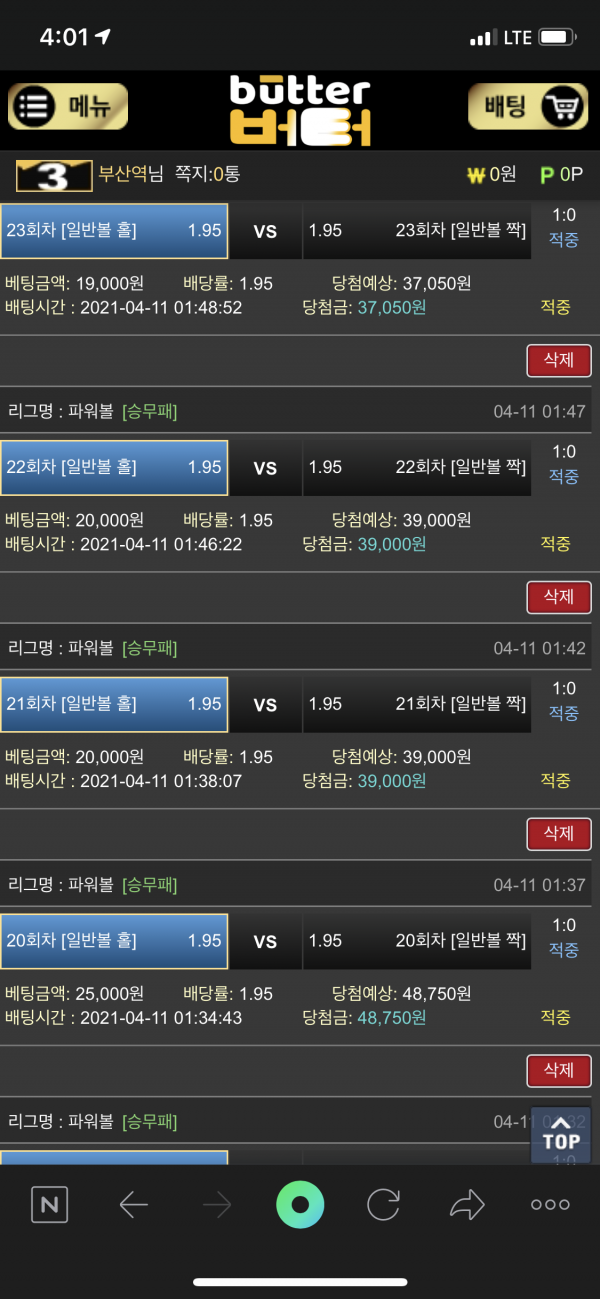Delete the 23회차 bet with 삭제
600x1299 pixels.
558,360
